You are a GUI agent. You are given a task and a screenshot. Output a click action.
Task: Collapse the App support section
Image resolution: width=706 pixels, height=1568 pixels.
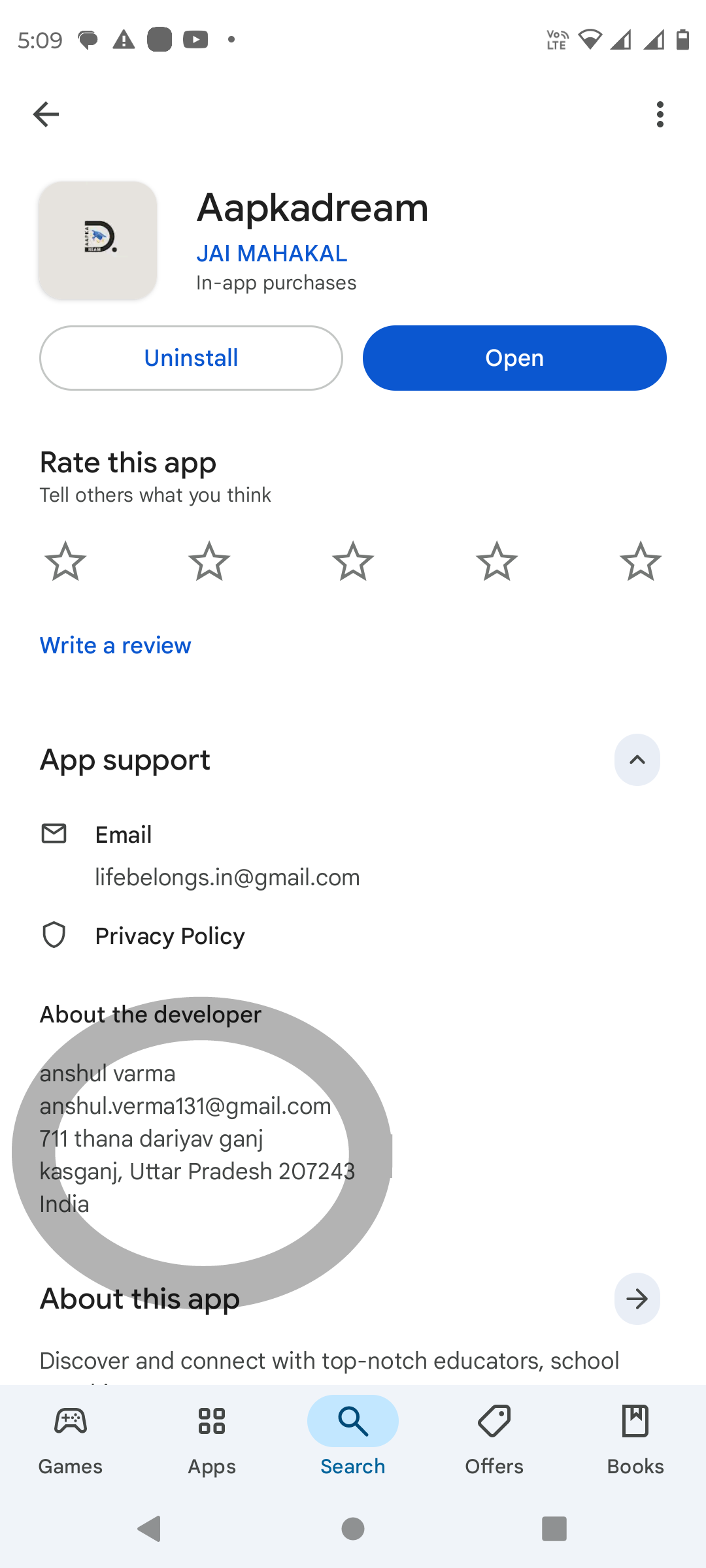(x=637, y=760)
